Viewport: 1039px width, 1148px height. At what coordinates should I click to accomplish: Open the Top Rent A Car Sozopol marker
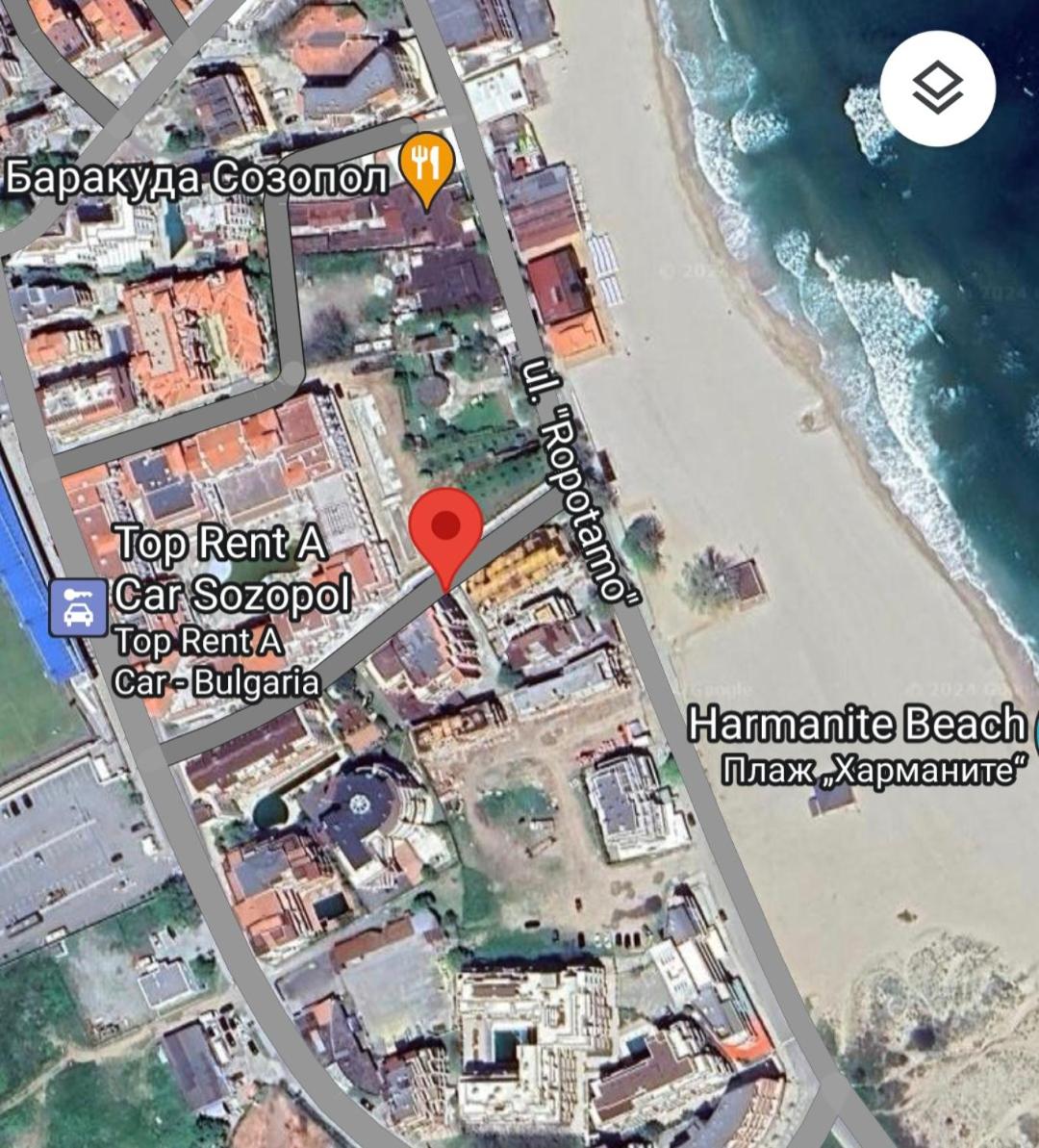point(78,607)
